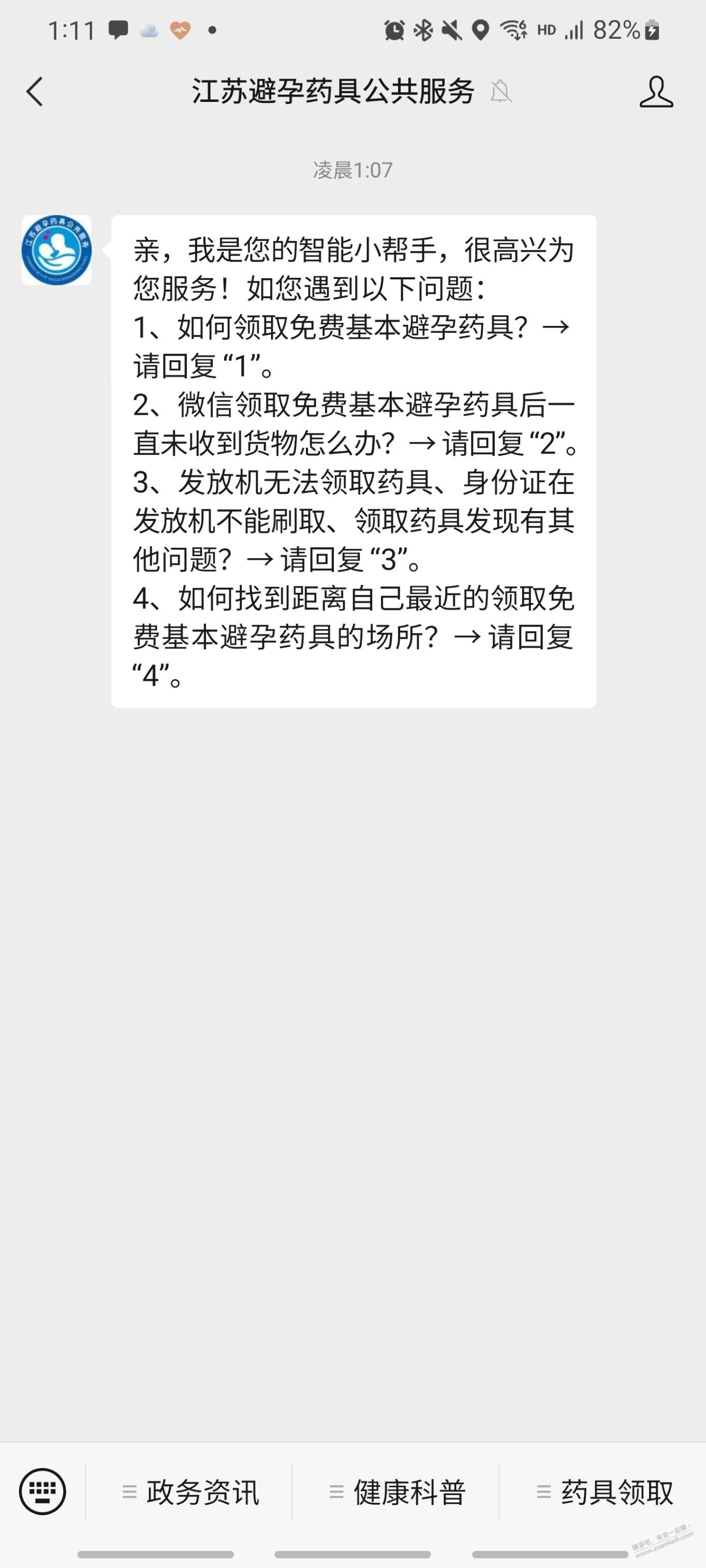This screenshot has width=706, height=1568.
Task: Open the 健康科普 menu
Action: coord(397,1492)
